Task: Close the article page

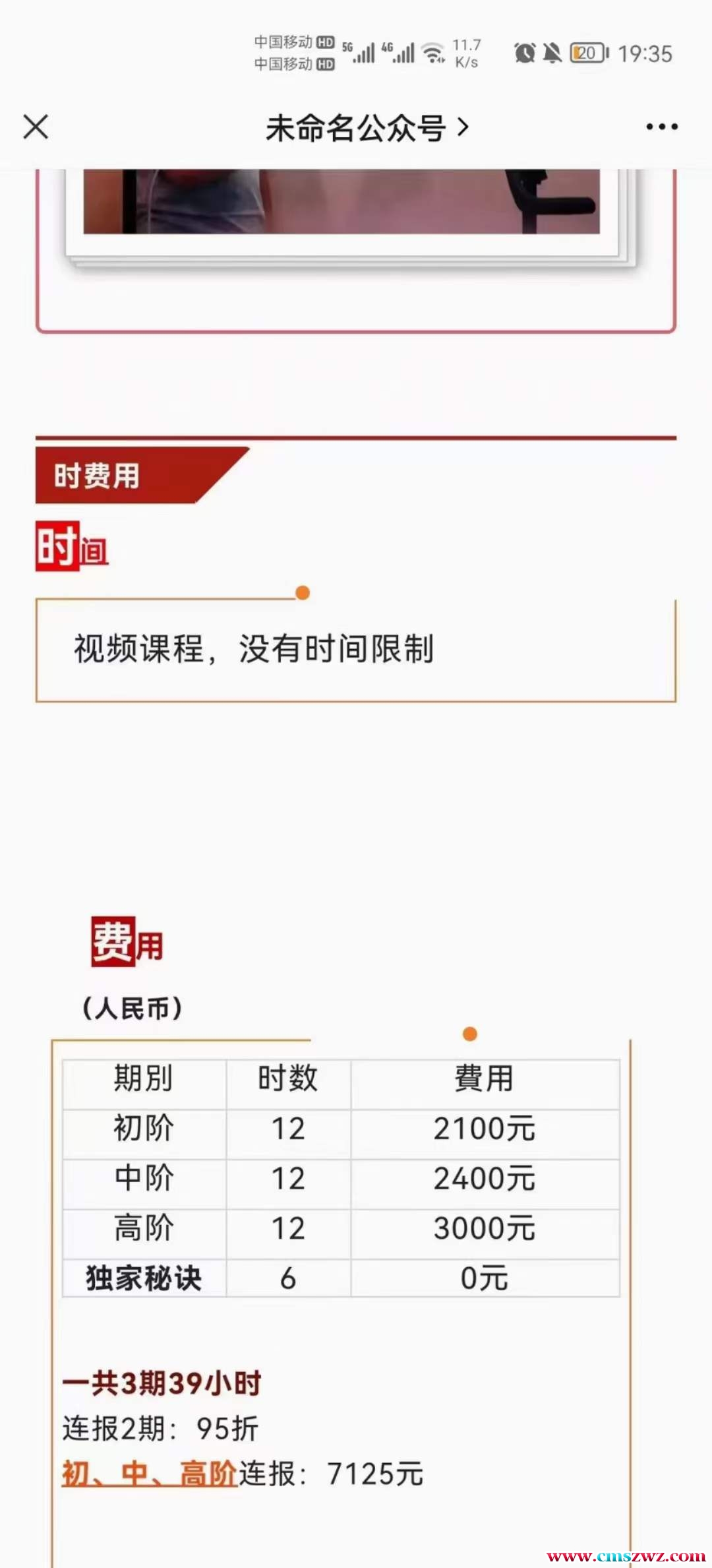Action: 36,127
